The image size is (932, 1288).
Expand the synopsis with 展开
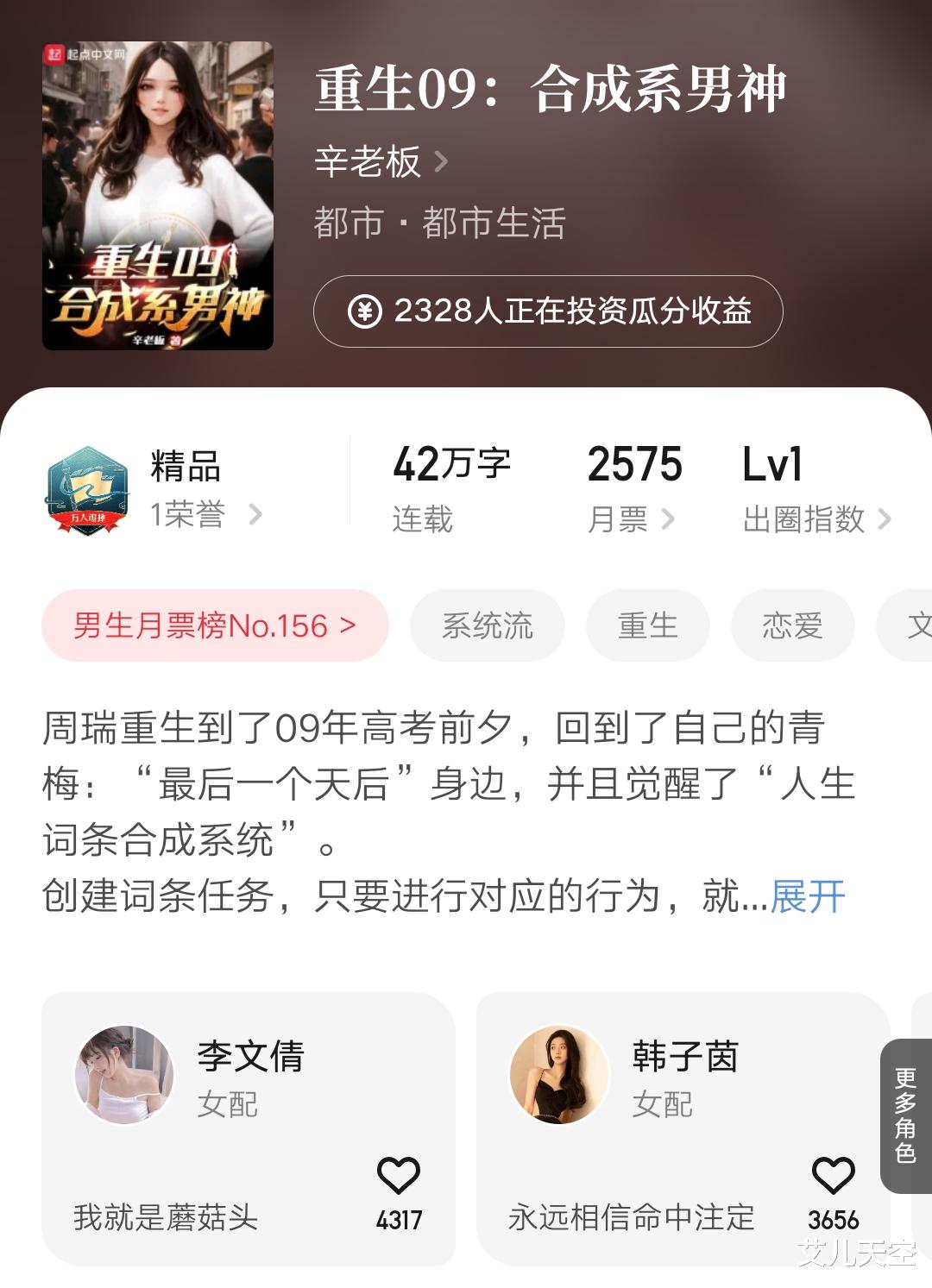pyautogui.click(x=808, y=897)
